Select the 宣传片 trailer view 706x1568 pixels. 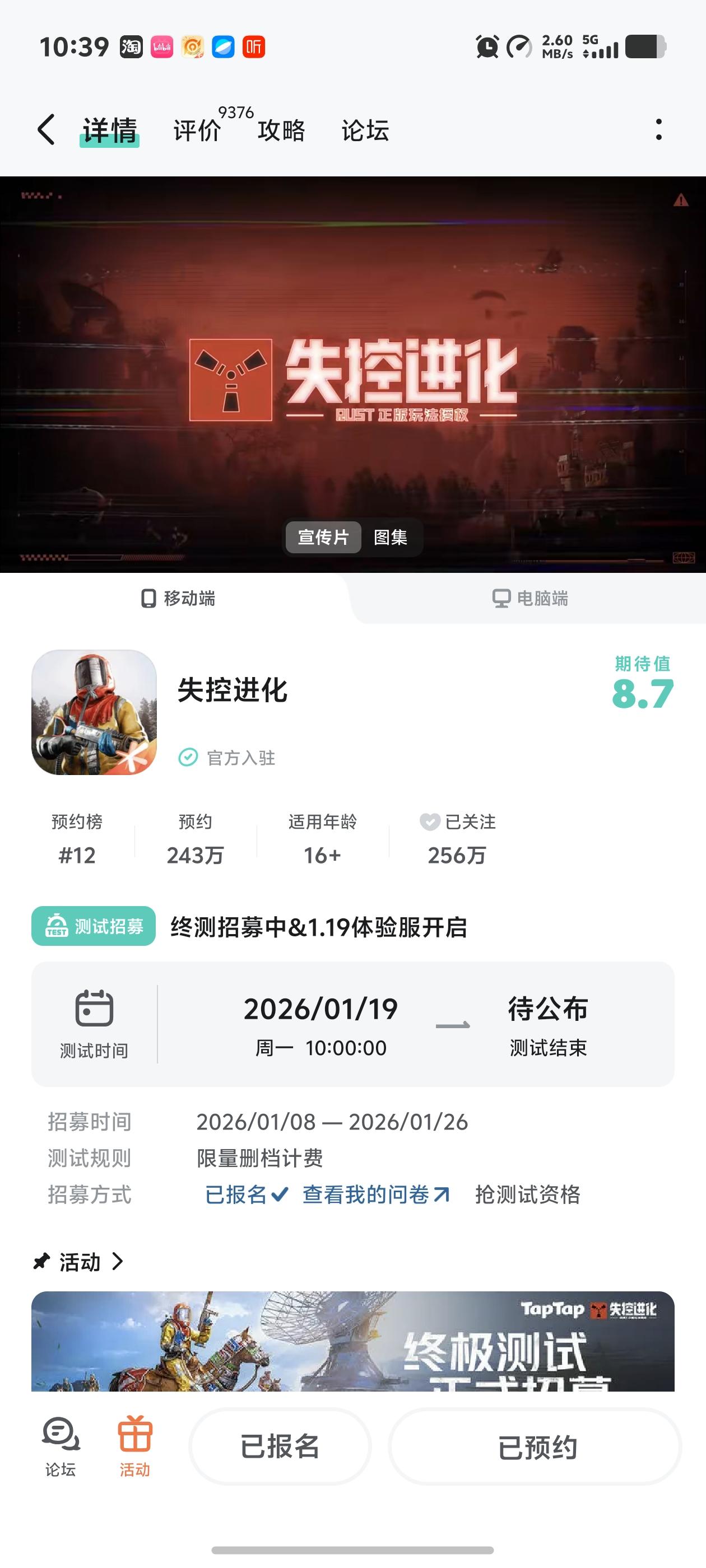click(323, 537)
